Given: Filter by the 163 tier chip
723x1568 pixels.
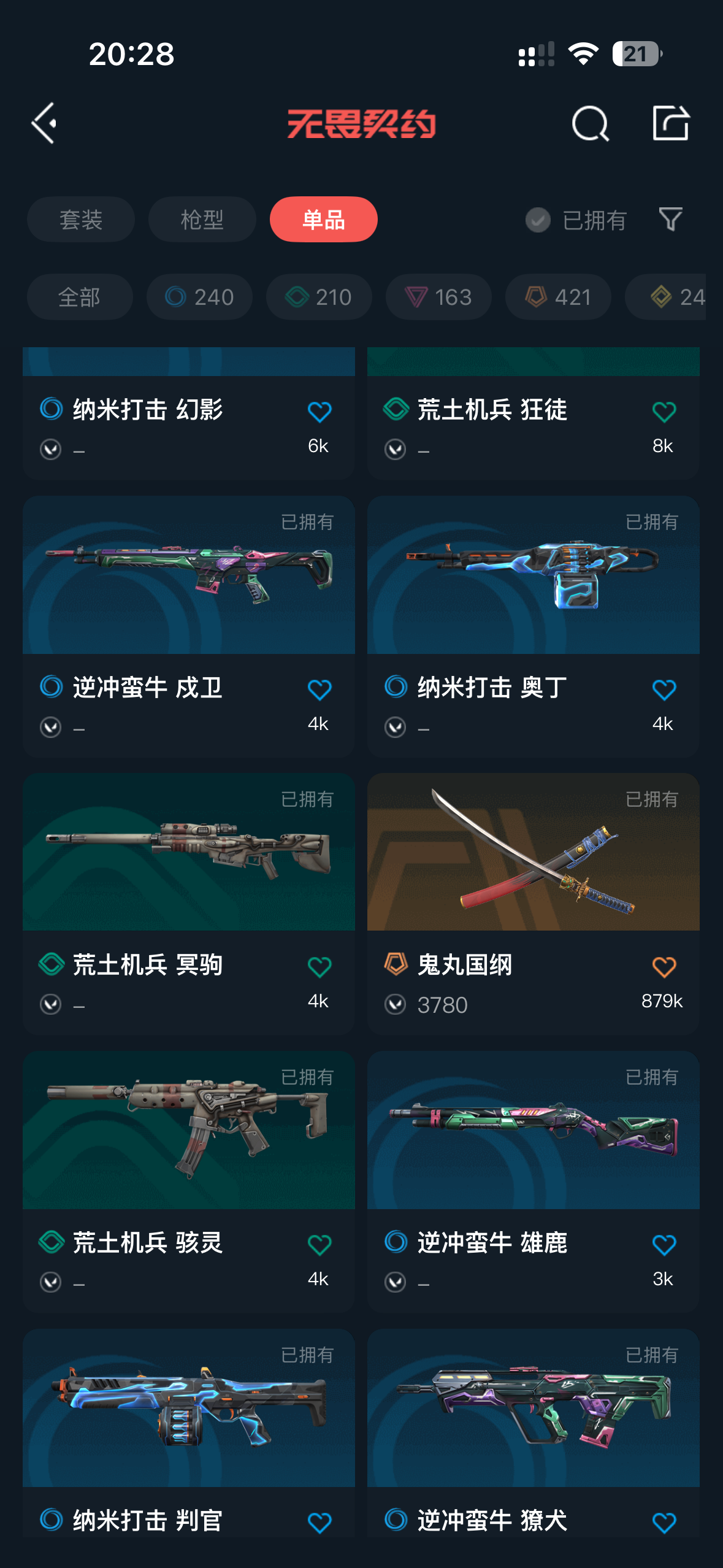Looking at the screenshot, I should (438, 298).
